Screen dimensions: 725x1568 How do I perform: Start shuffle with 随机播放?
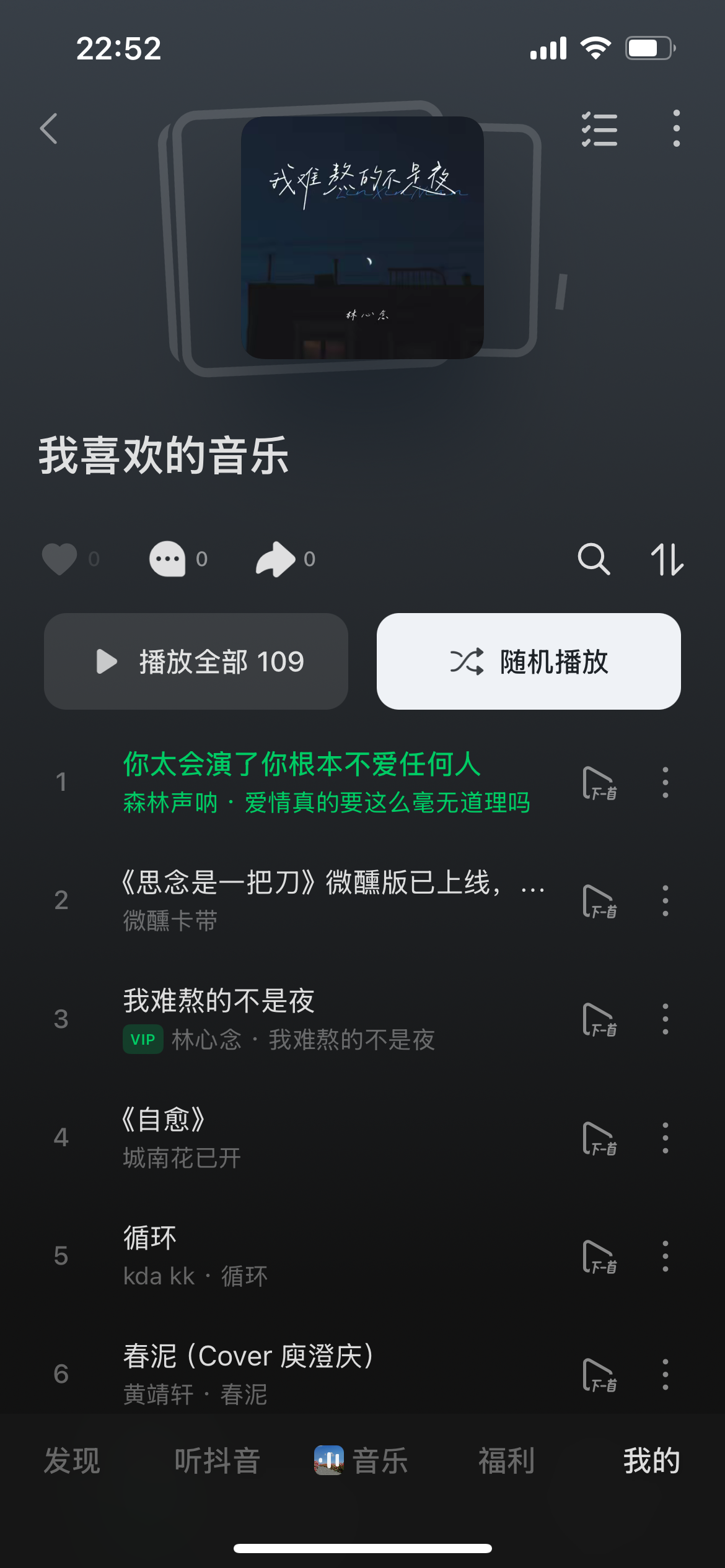click(x=529, y=661)
